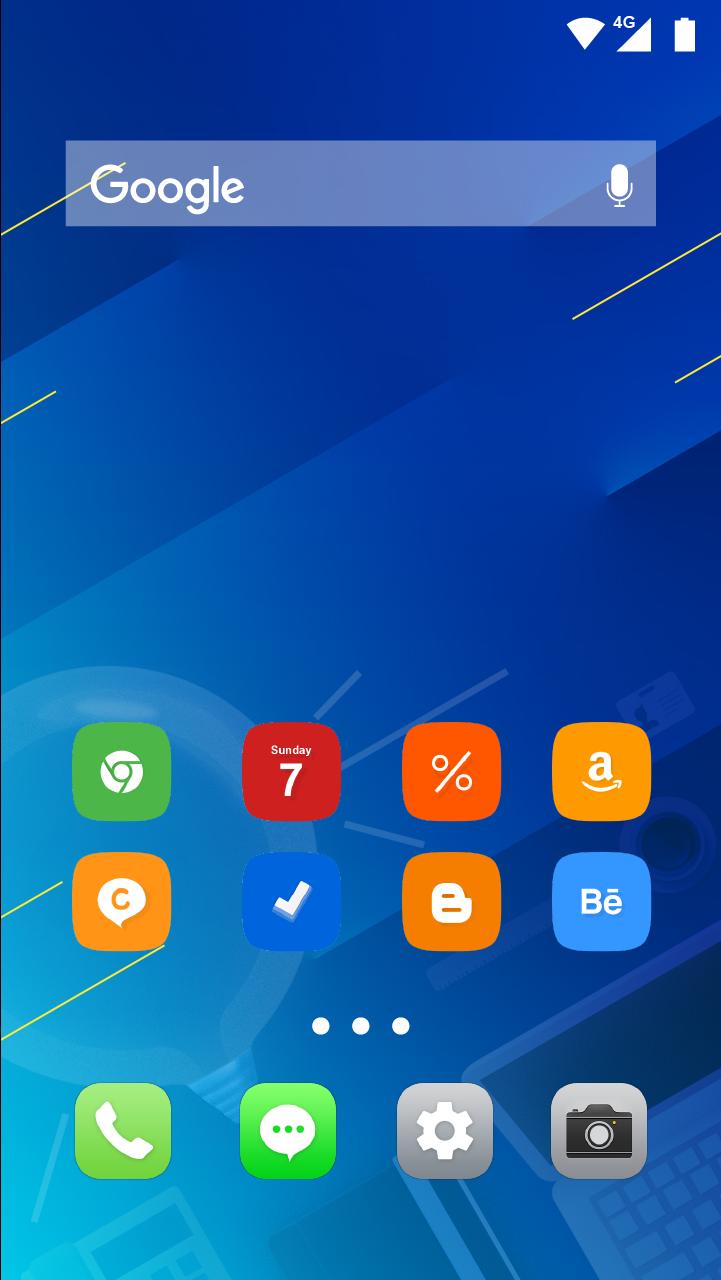Open Settings from the dock
Image resolution: width=721 pixels, height=1280 pixels.
(x=445, y=1131)
